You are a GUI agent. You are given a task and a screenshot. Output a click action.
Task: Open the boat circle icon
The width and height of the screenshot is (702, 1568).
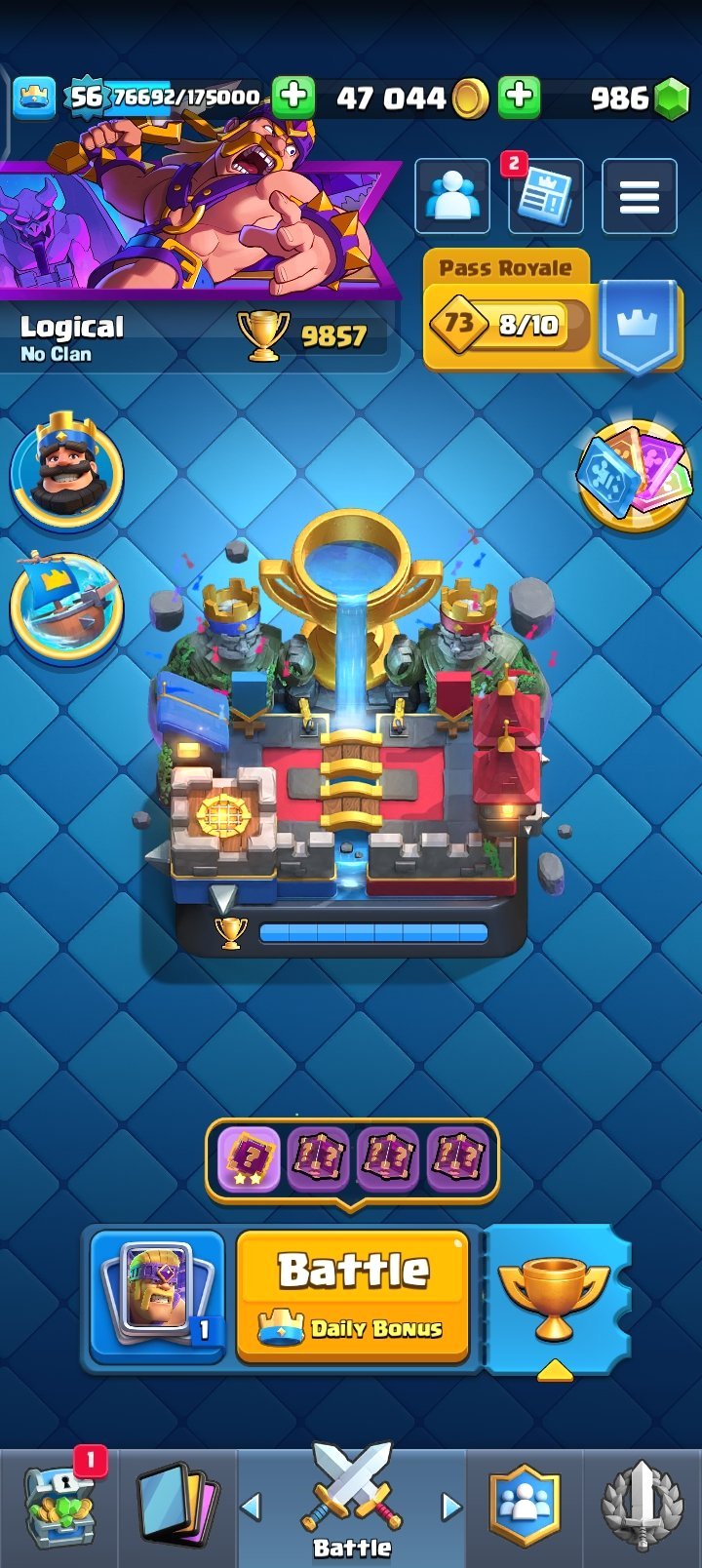pos(66,607)
